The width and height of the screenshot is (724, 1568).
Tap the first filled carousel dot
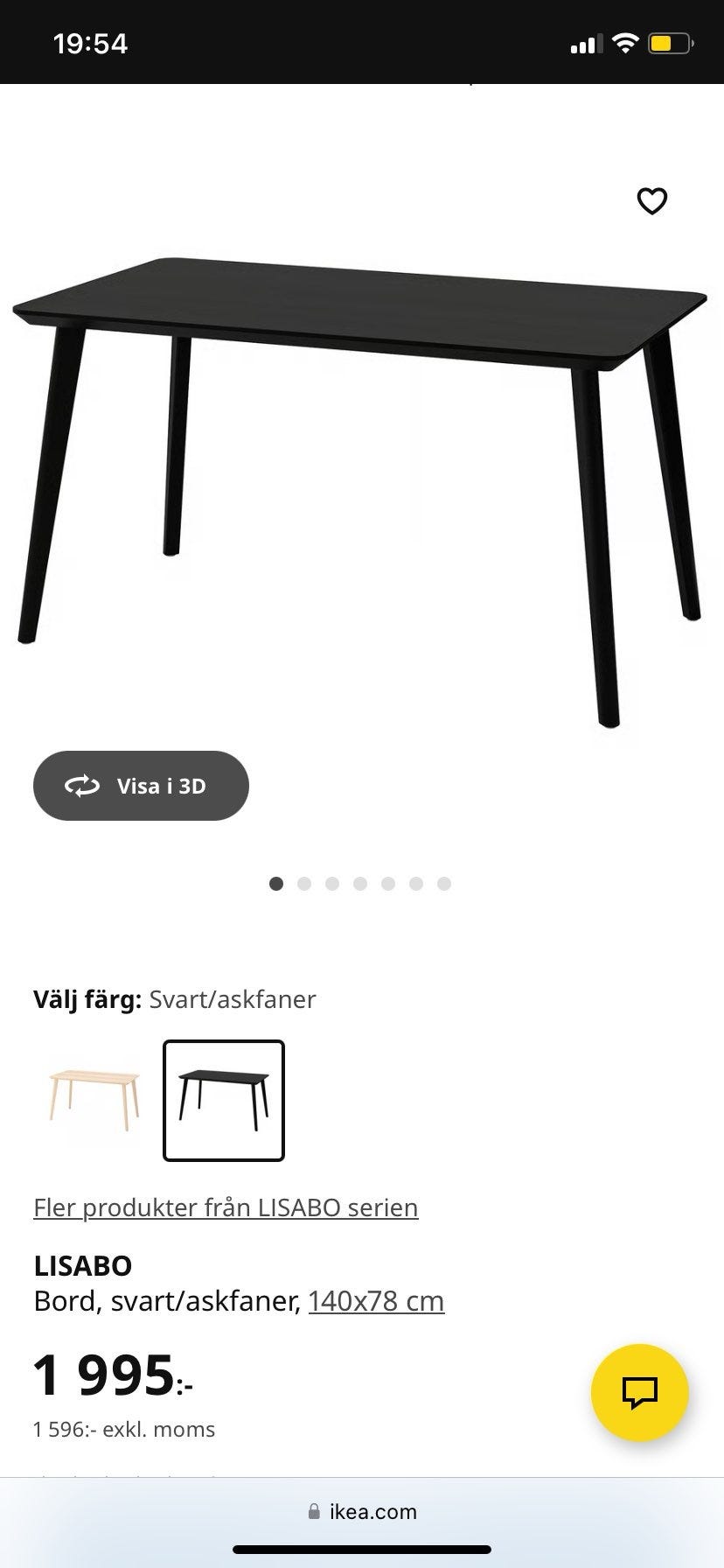276,884
